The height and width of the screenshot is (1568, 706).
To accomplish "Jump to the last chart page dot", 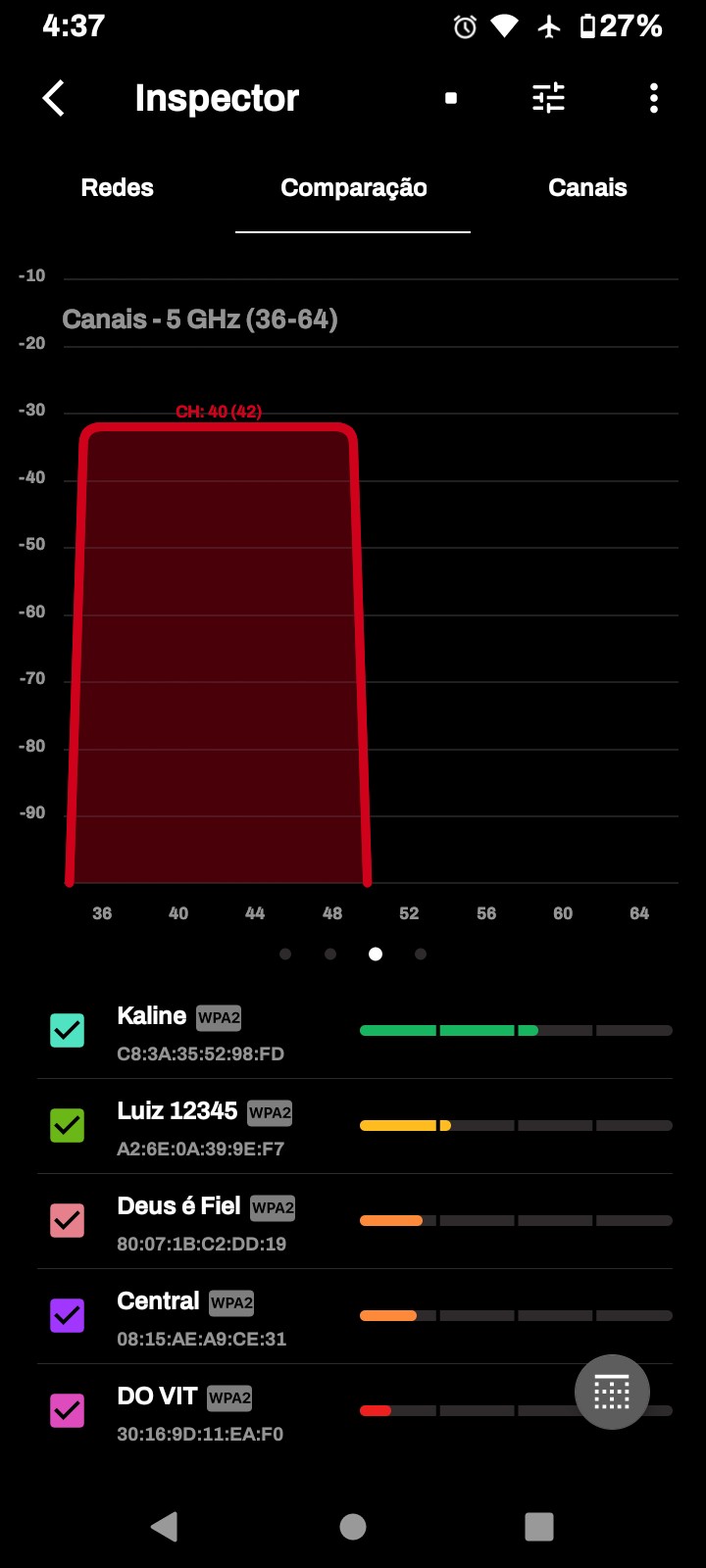I will coord(421,955).
